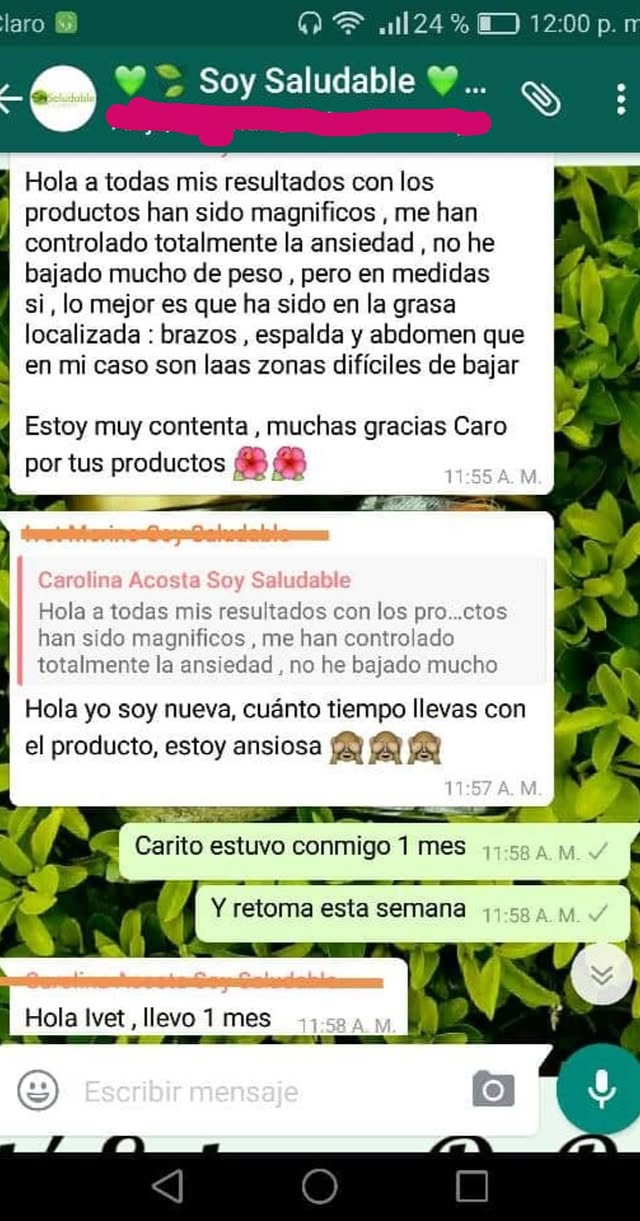Tap the system home button
The height and width of the screenshot is (1221, 640).
pos(320,1186)
